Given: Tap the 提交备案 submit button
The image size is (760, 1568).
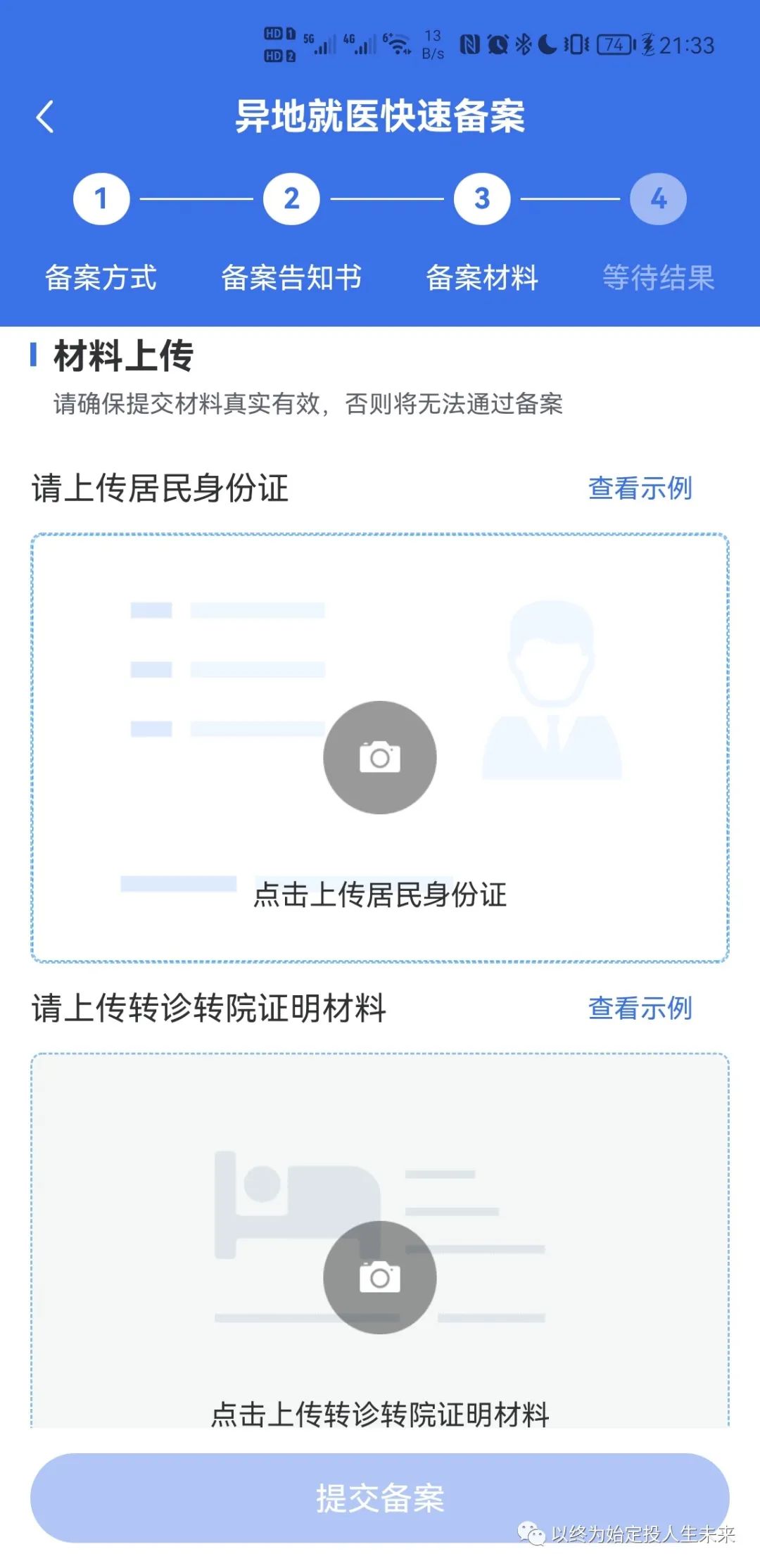Looking at the screenshot, I should pos(380,1498).
